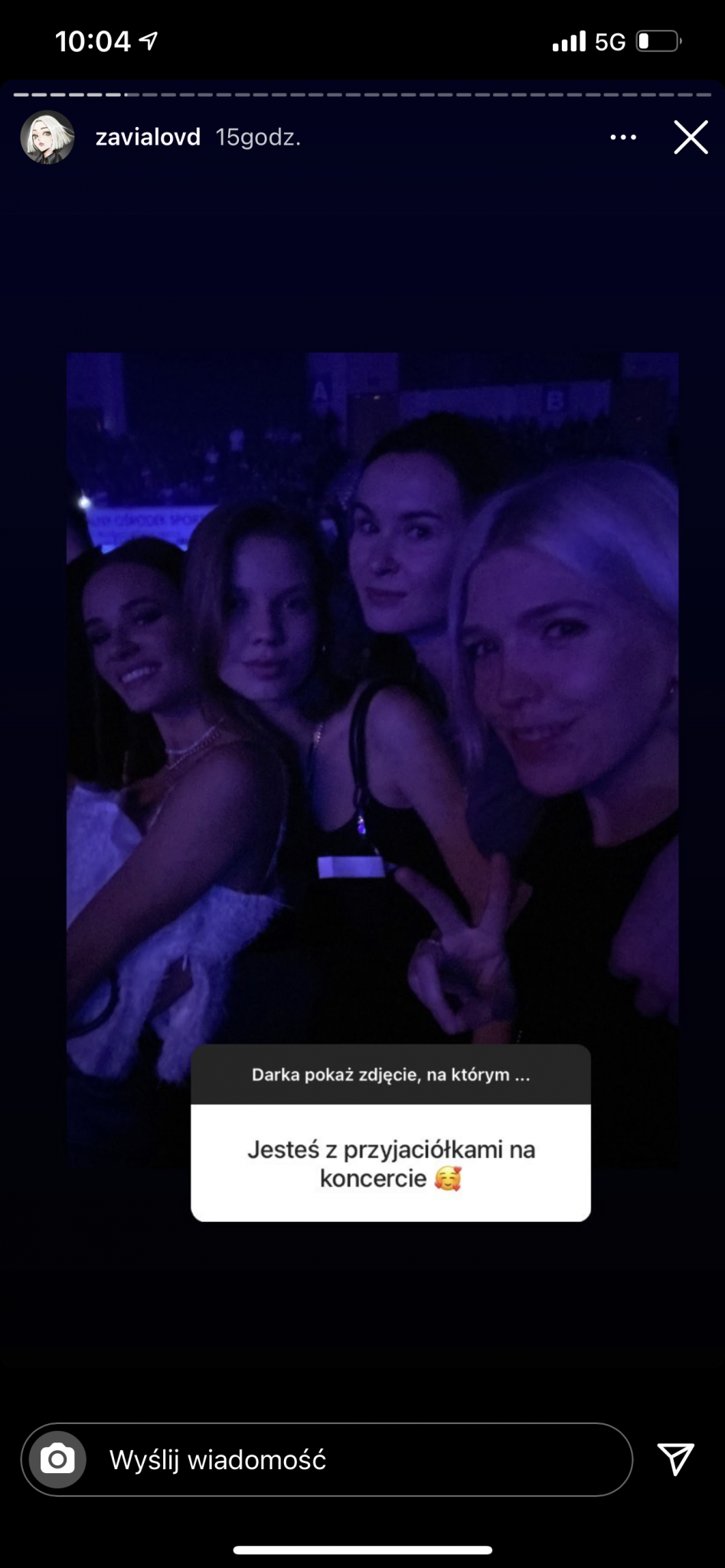Share this story via the paper plane icon

click(675, 1459)
